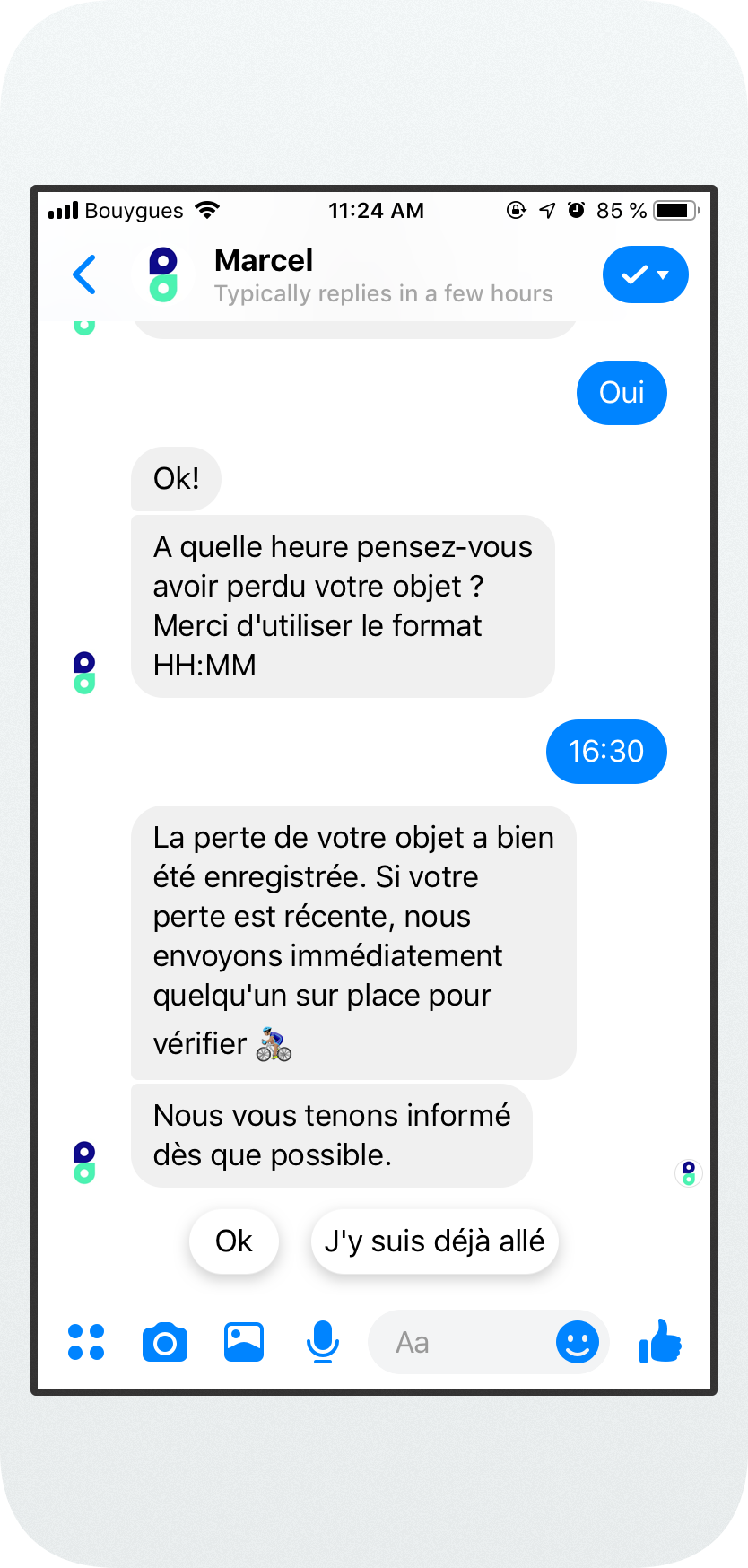The height and width of the screenshot is (1568, 748).
Task: Open the four-dot apps menu
Action: [x=86, y=1342]
